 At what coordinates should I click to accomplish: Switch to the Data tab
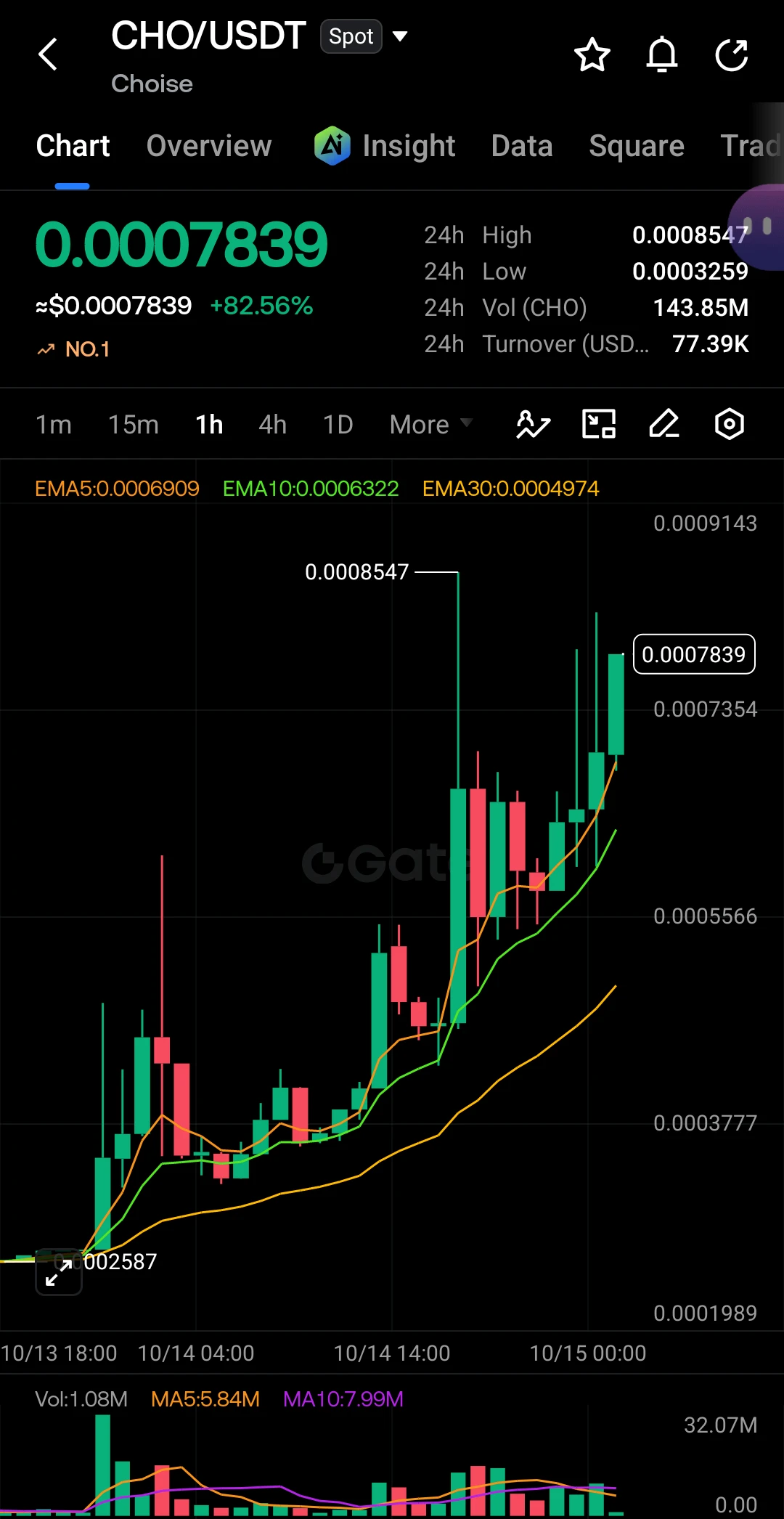point(522,146)
